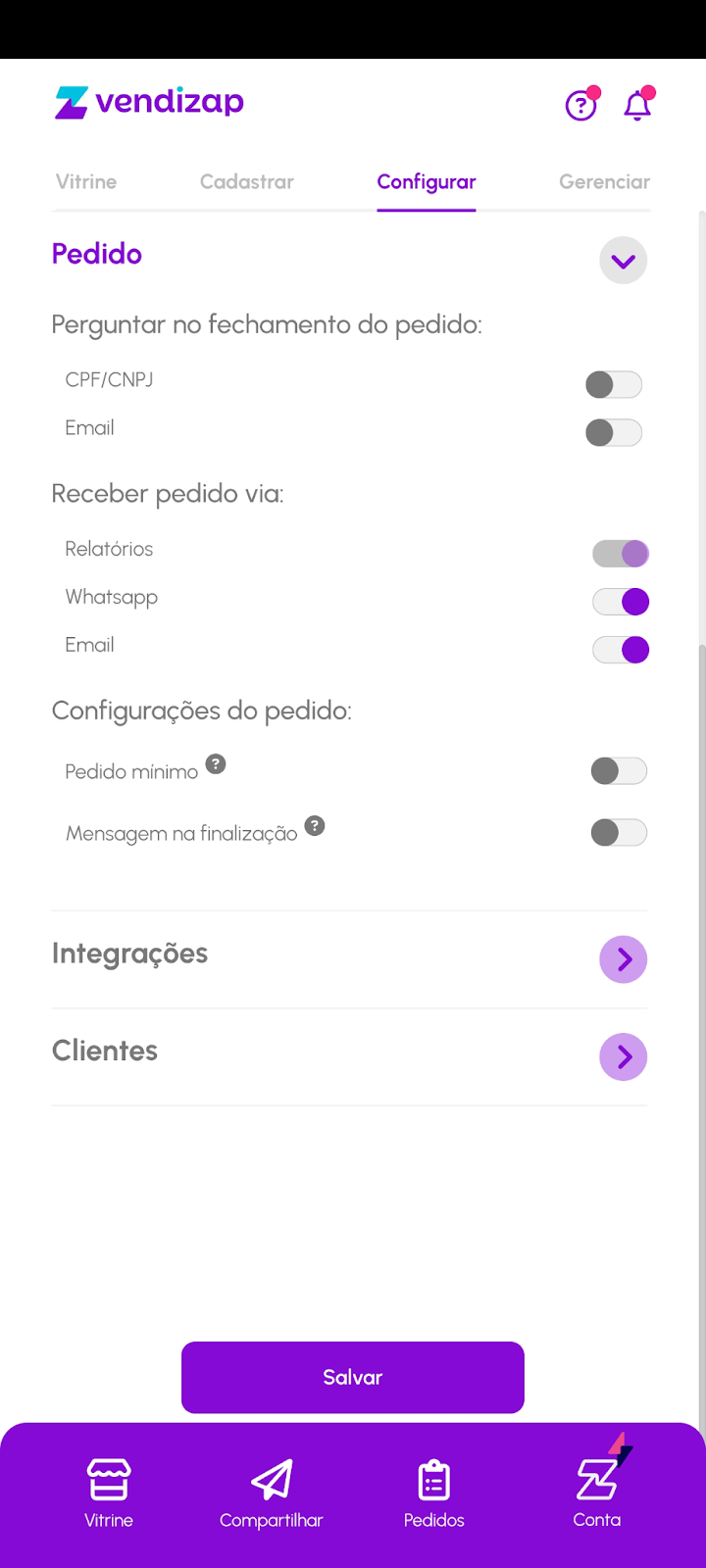Screen dimensions: 706x1568
Task: Switch to the Gerenciar tab
Action: pyautogui.click(x=604, y=182)
